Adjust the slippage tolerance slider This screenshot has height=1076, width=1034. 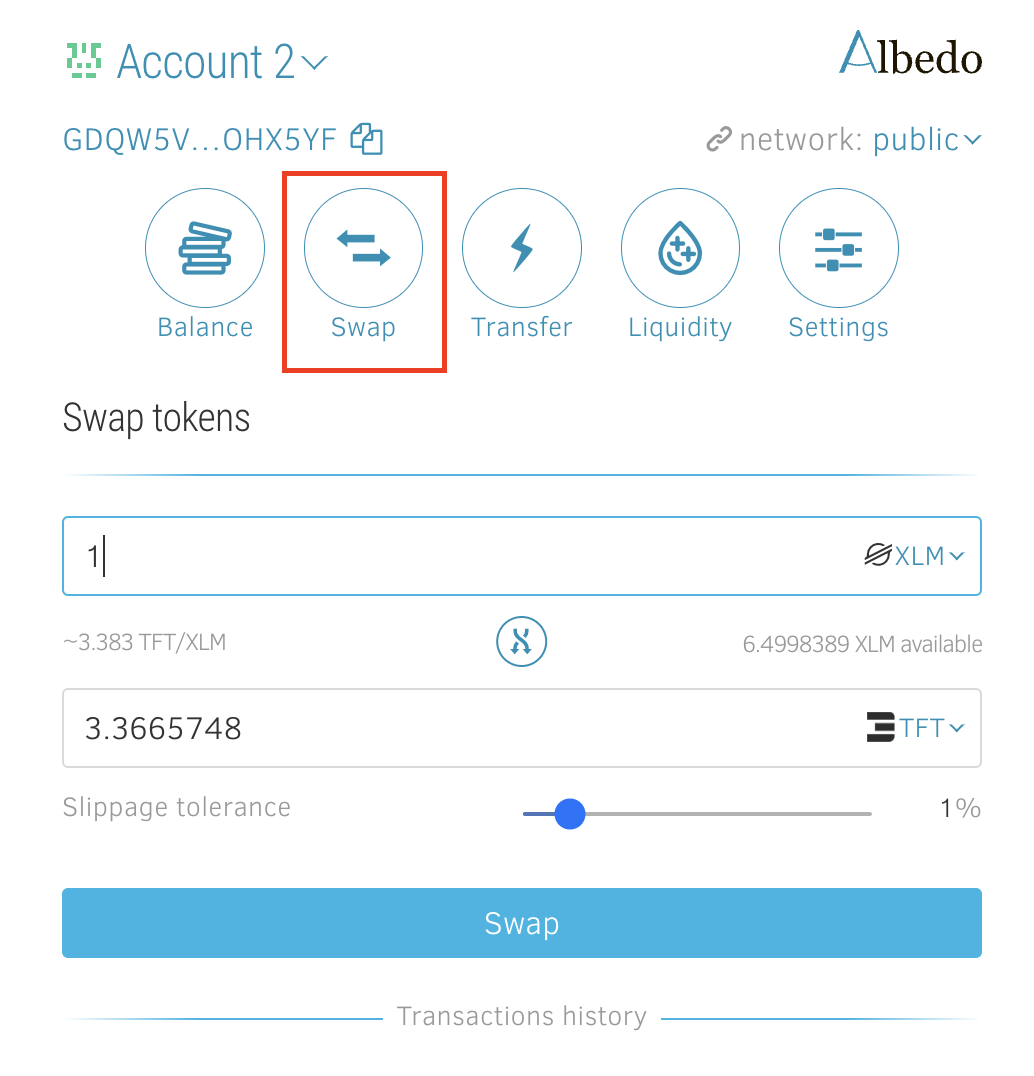(x=569, y=814)
